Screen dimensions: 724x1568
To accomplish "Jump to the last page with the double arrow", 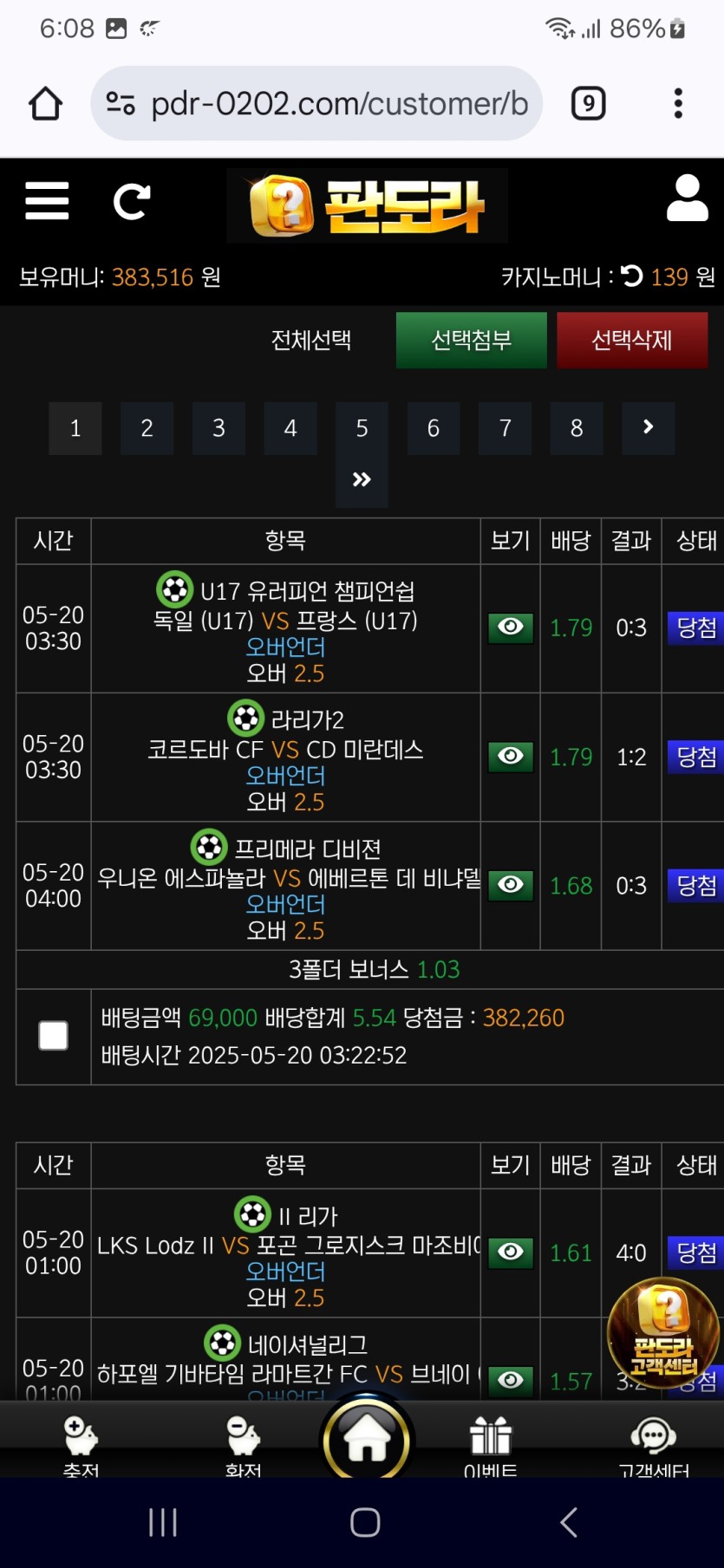I will pyautogui.click(x=362, y=480).
